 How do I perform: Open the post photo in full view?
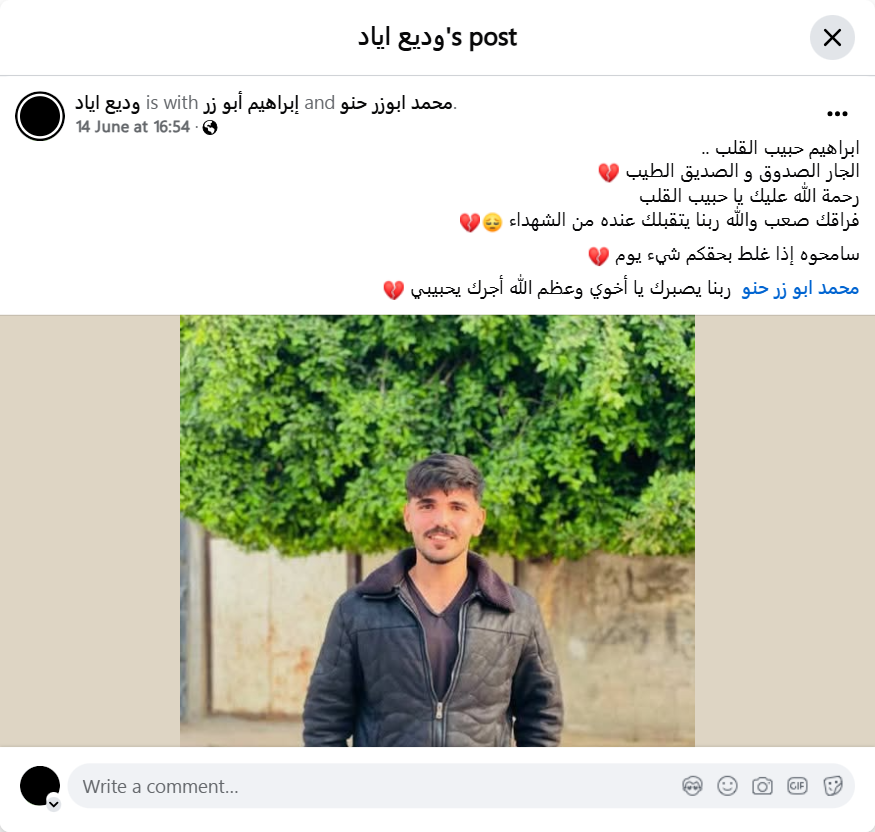click(x=437, y=530)
